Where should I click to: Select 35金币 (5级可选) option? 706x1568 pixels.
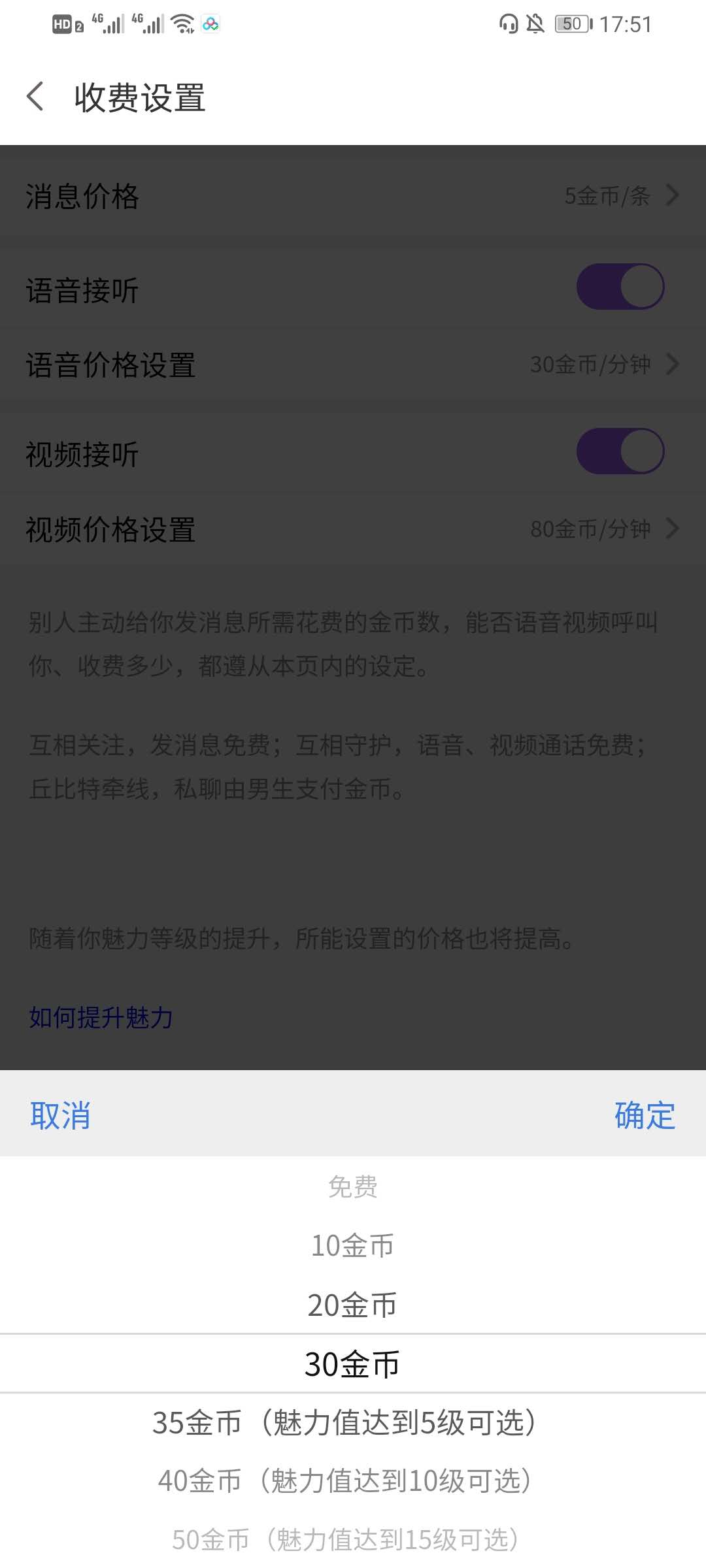(346, 1423)
